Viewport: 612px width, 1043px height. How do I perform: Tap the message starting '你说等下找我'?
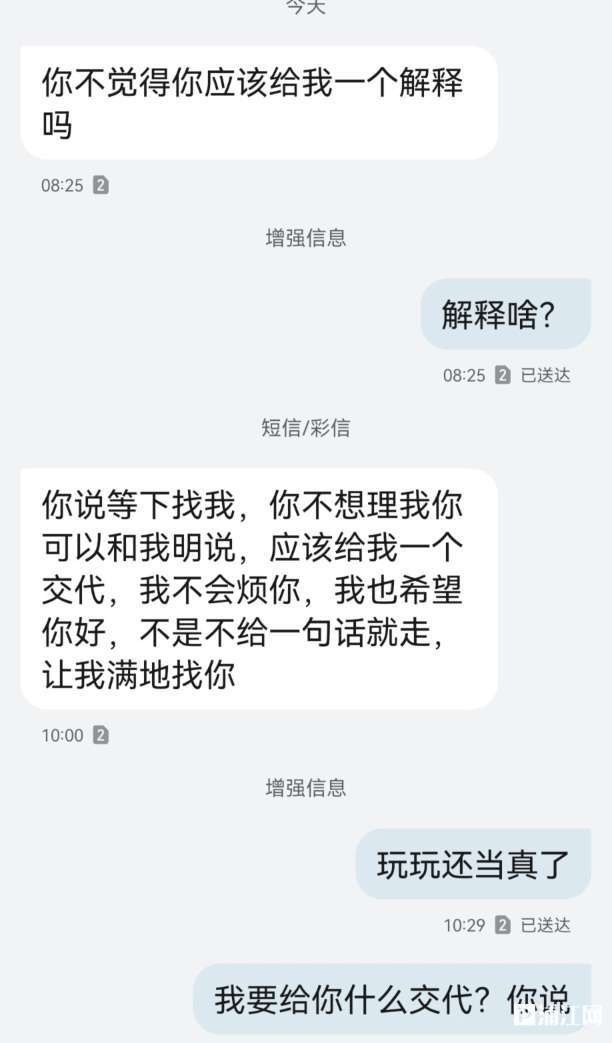(x=258, y=589)
